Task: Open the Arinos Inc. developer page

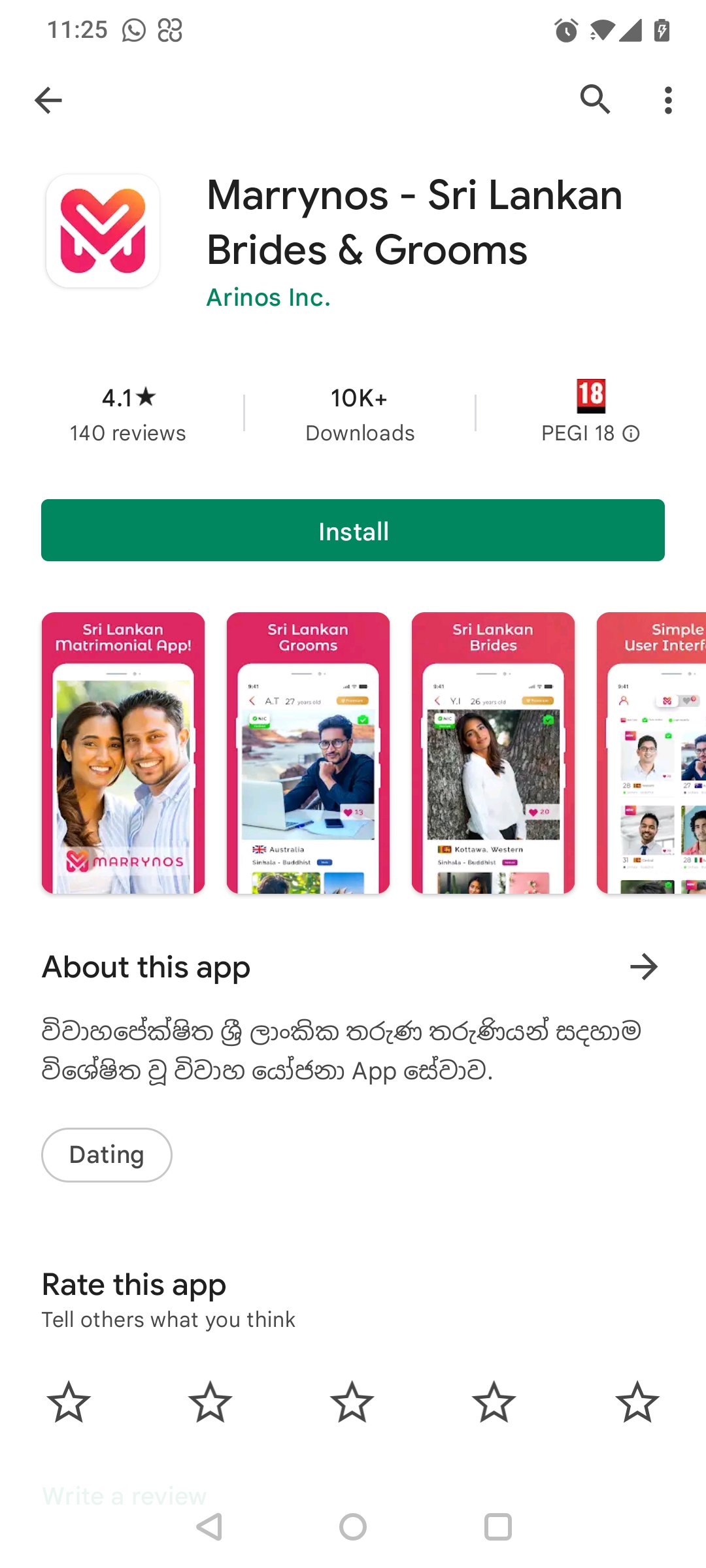Action: tap(269, 297)
